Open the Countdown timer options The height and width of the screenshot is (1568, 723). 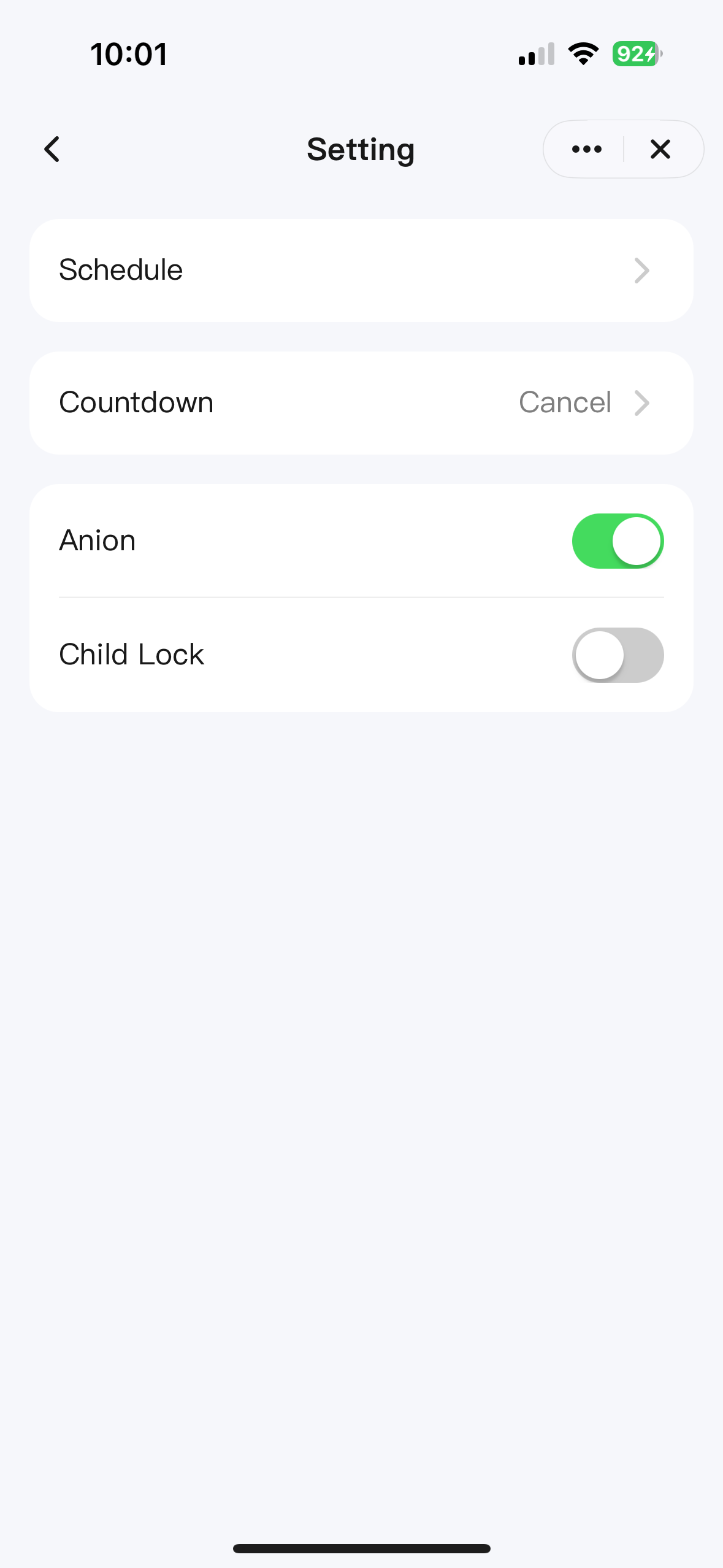coord(361,403)
